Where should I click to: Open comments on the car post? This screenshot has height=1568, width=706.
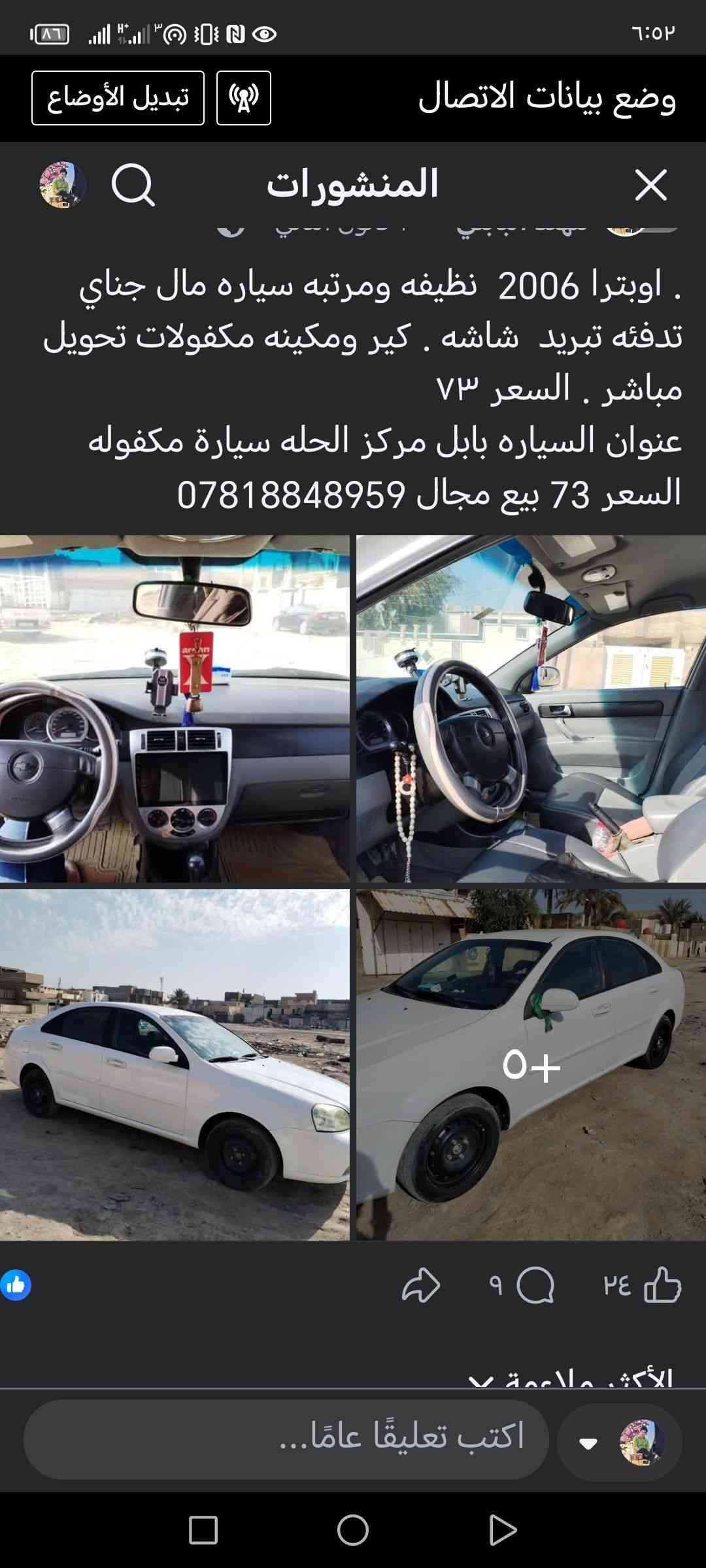click(535, 1286)
